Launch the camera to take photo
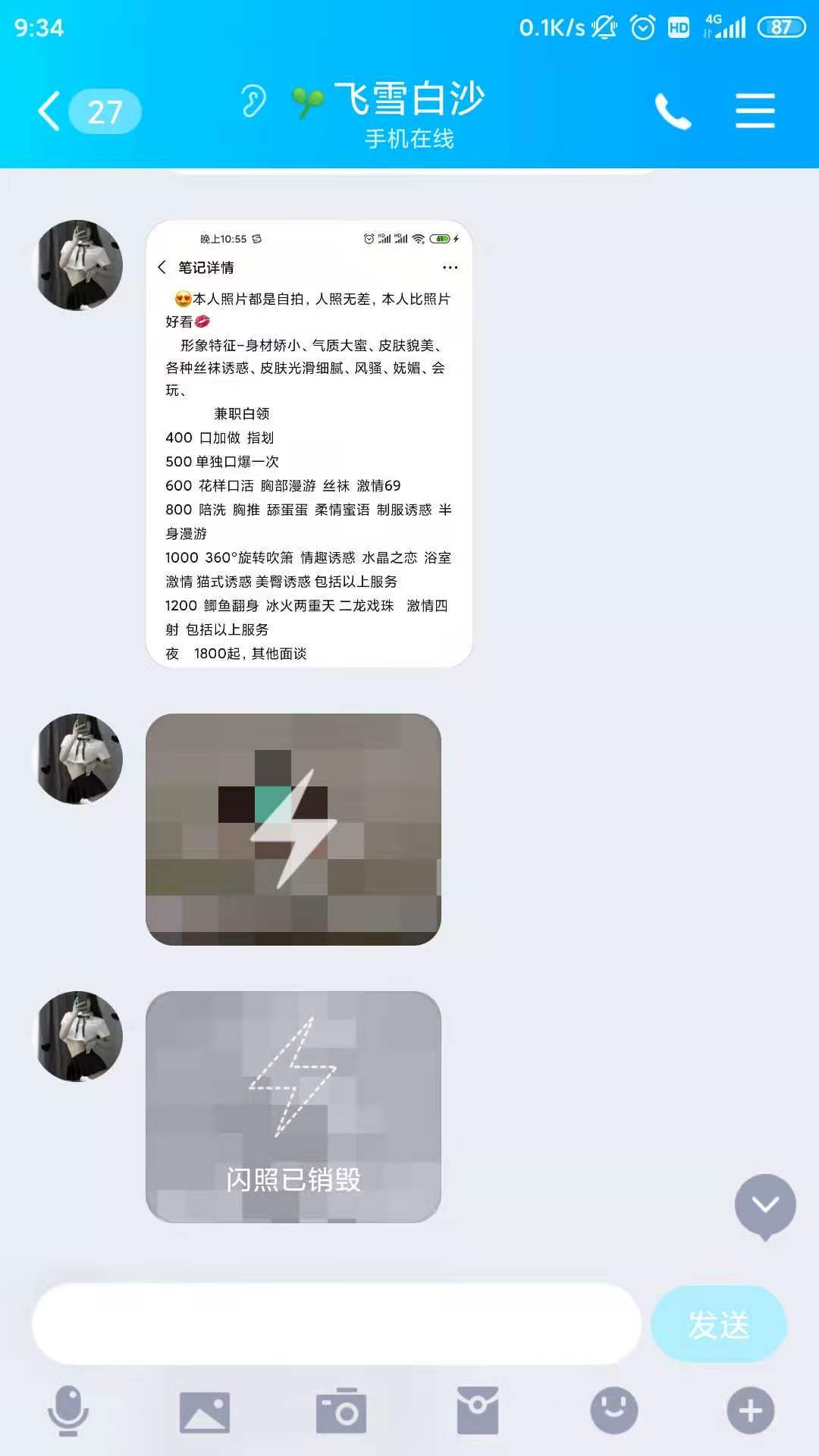Image resolution: width=819 pixels, height=1456 pixels. coord(341,1410)
